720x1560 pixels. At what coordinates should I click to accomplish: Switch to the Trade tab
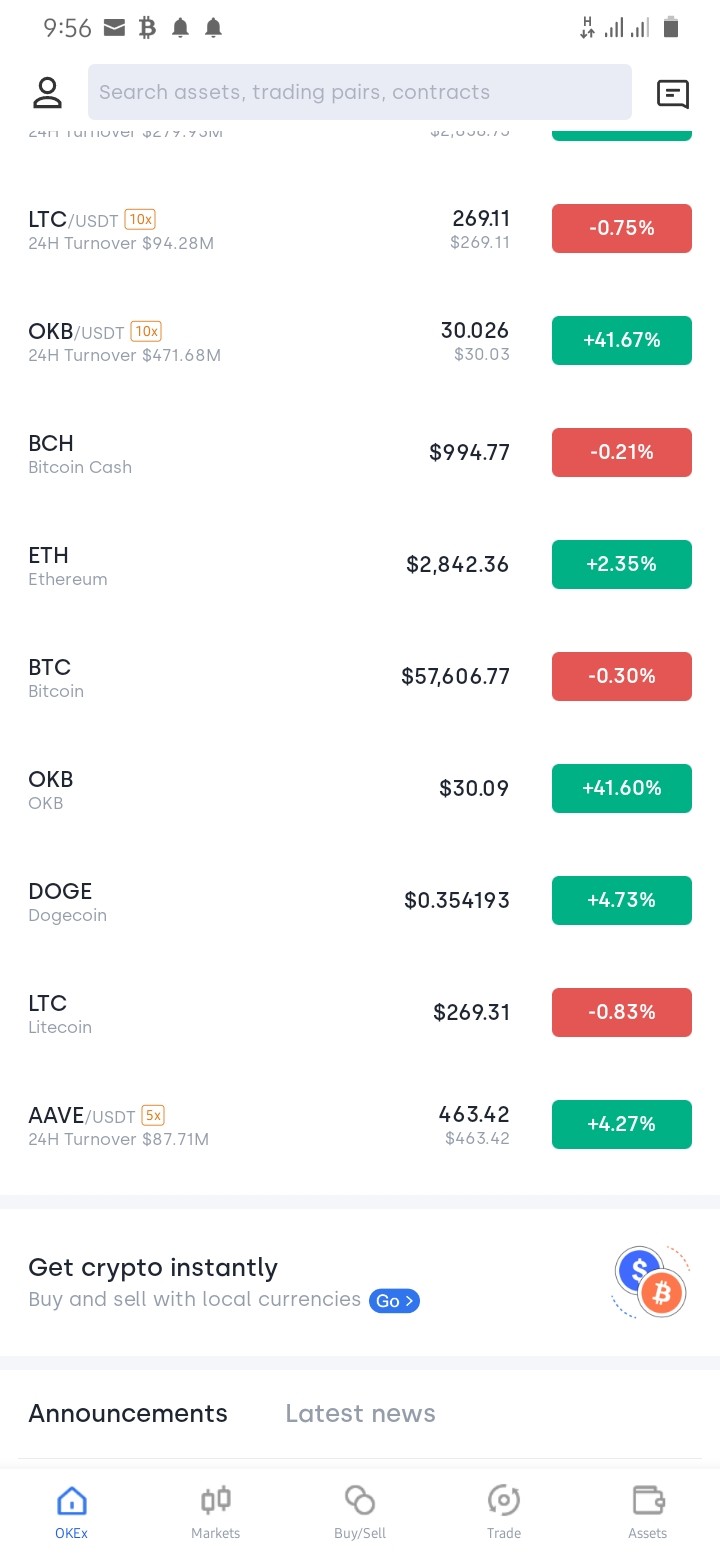click(x=504, y=1512)
